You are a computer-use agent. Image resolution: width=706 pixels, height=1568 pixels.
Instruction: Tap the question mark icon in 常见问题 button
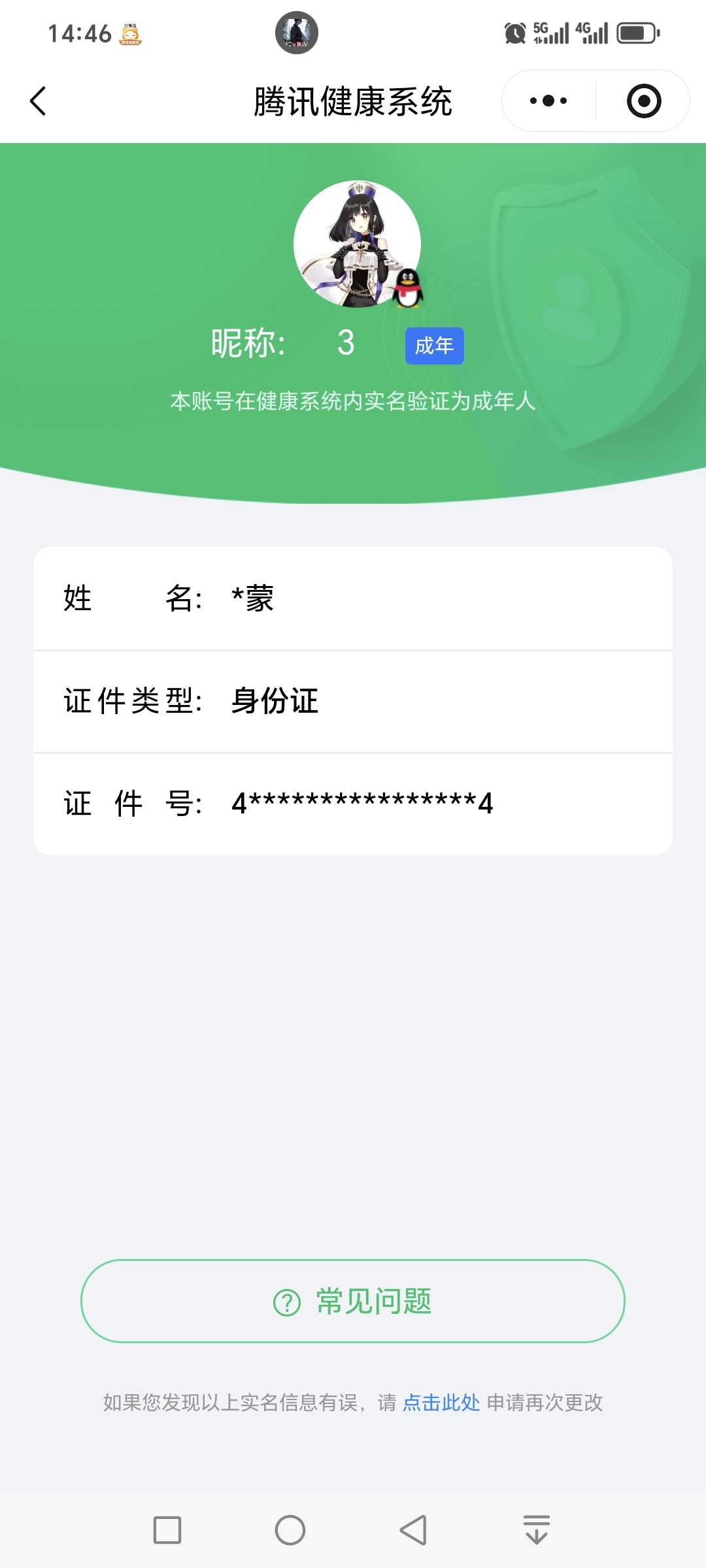(x=286, y=1301)
